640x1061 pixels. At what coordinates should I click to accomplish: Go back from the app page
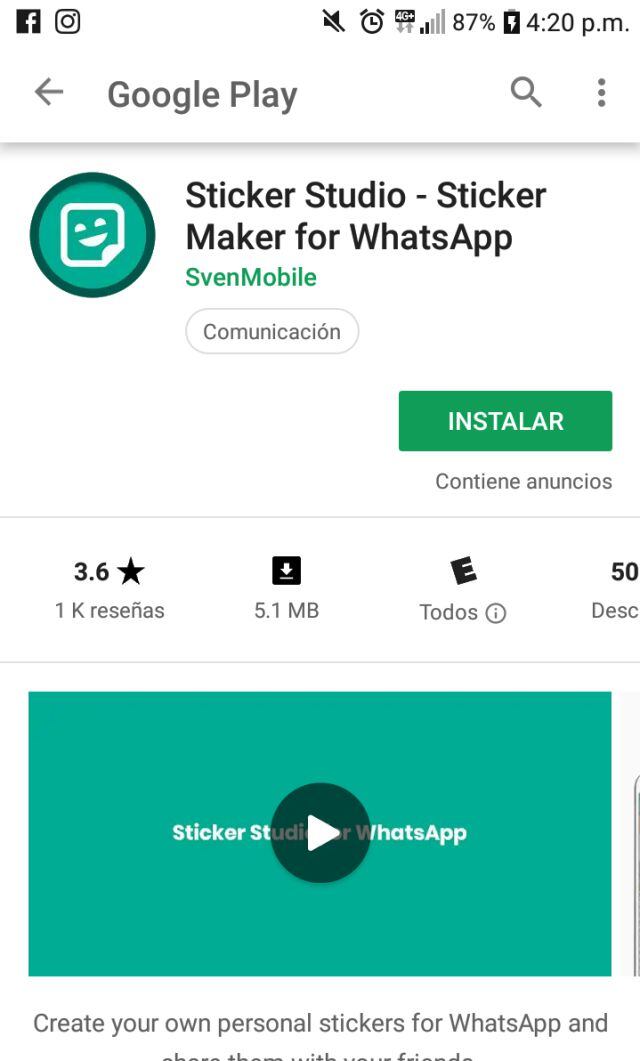coord(48,93)
